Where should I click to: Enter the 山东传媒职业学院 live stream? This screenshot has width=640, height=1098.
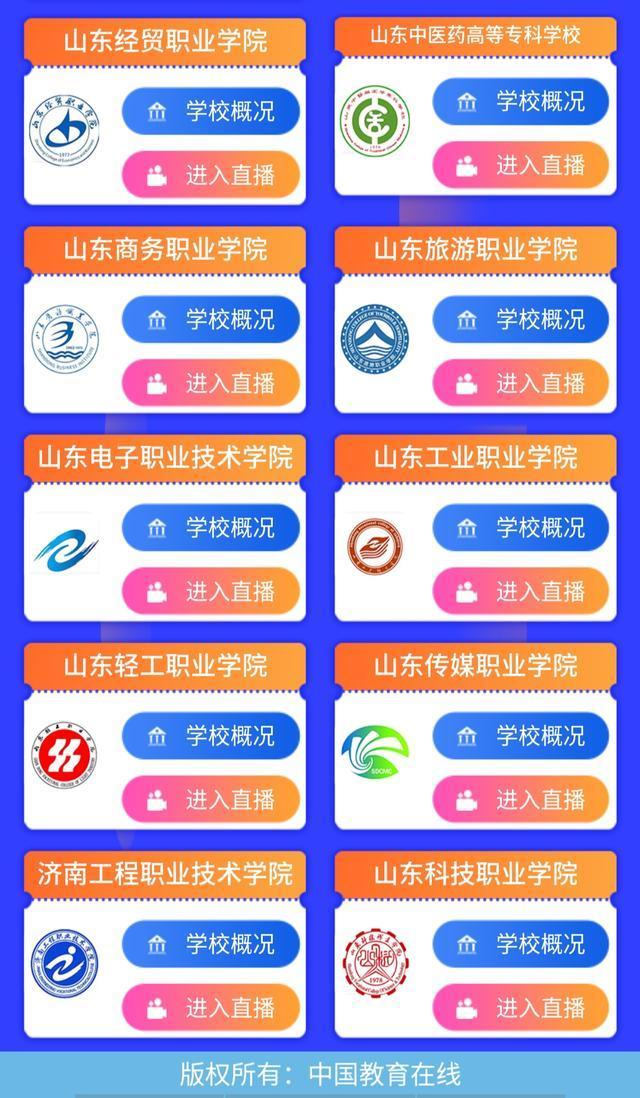pyautogui.click(x=521, y=799)
